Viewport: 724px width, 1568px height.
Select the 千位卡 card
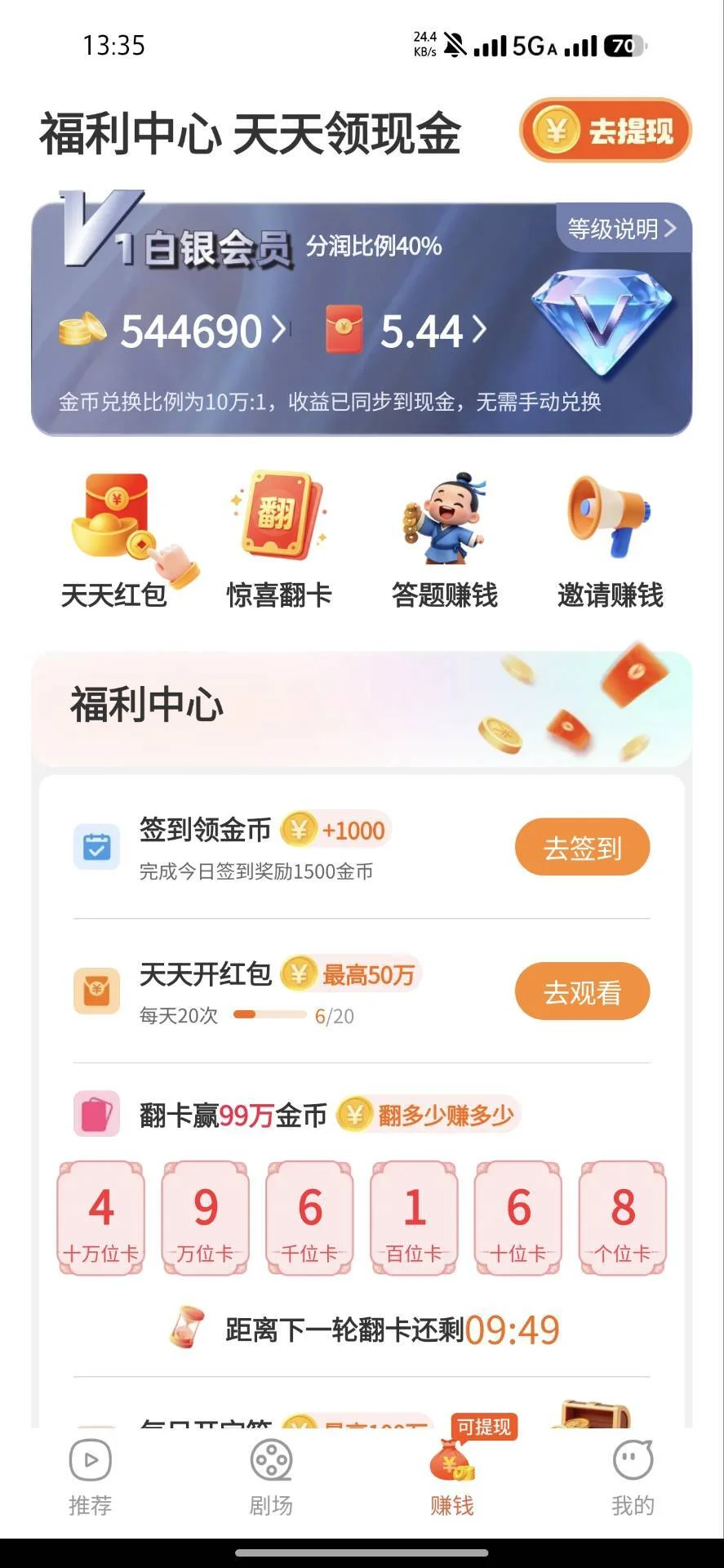(309, 1218)
